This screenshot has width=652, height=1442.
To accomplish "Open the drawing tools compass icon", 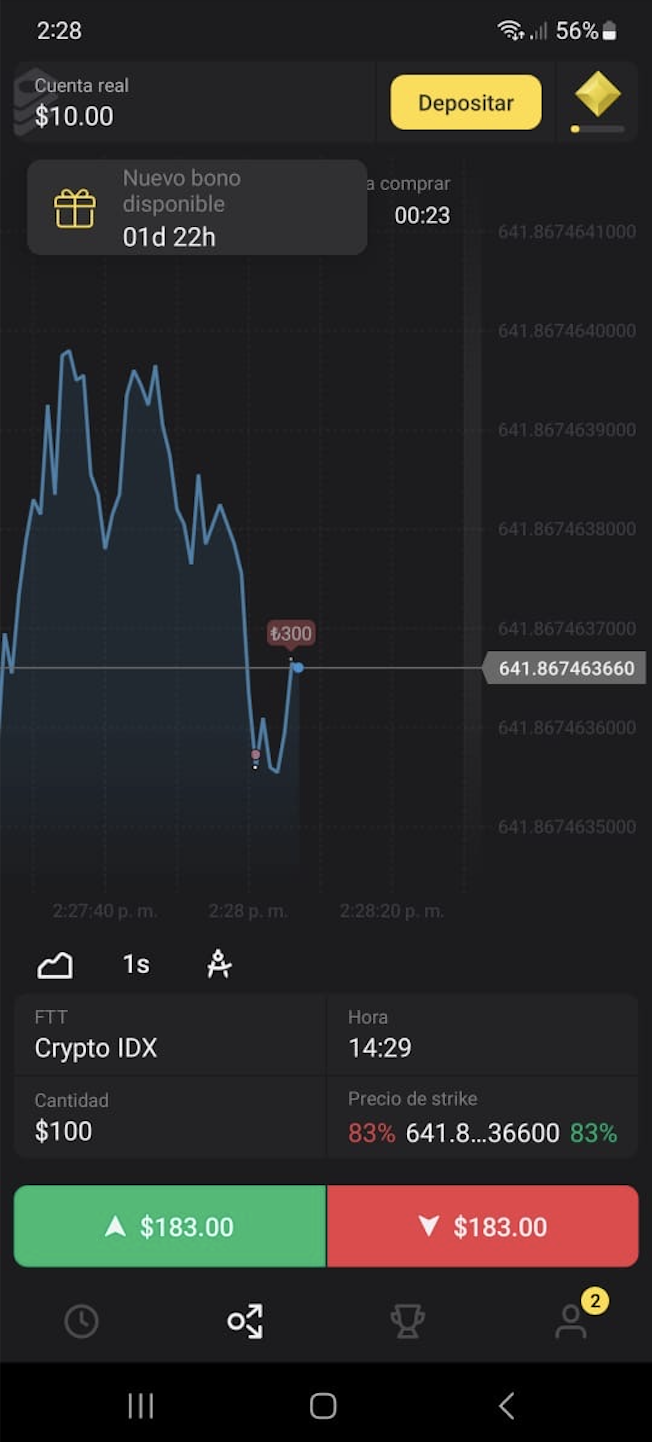I will coord(219,965).
